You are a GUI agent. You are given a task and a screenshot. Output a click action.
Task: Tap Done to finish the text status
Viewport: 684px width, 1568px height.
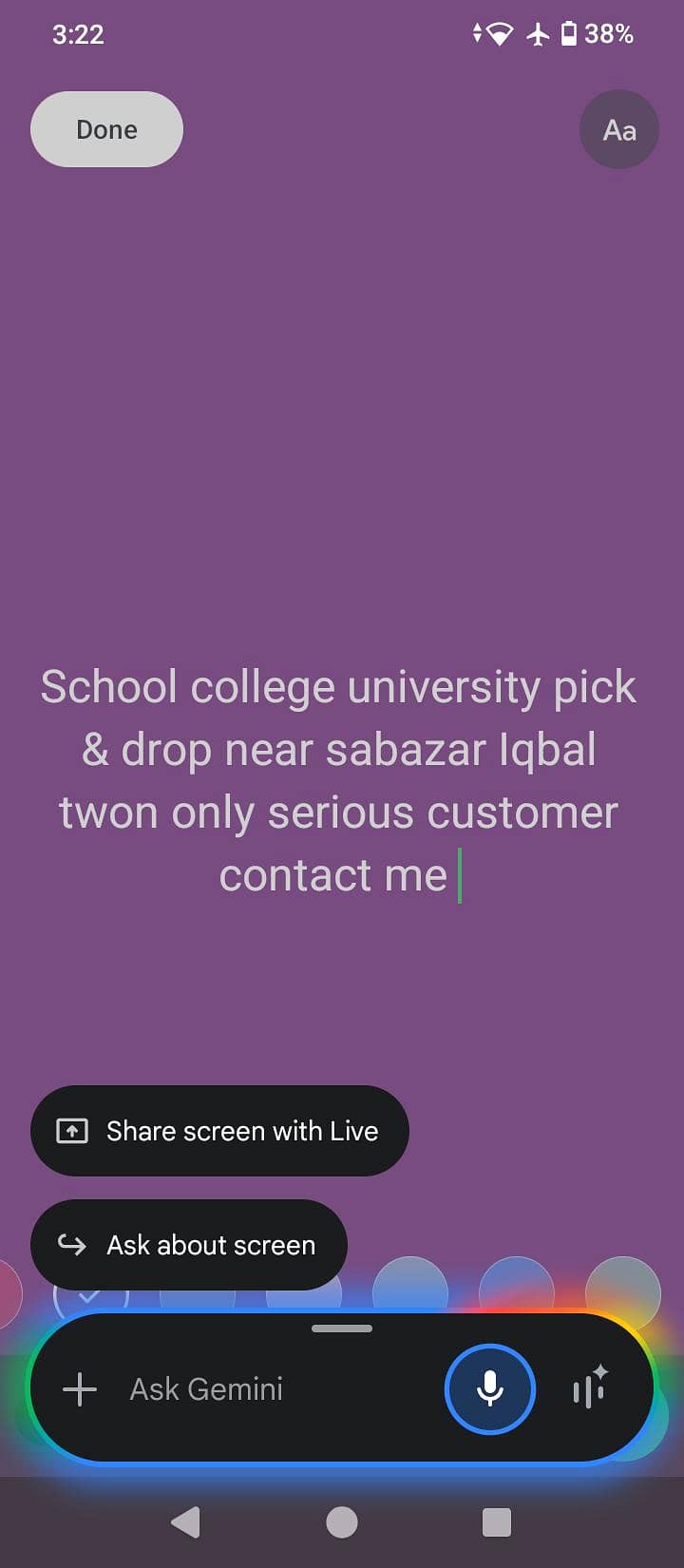106,129
